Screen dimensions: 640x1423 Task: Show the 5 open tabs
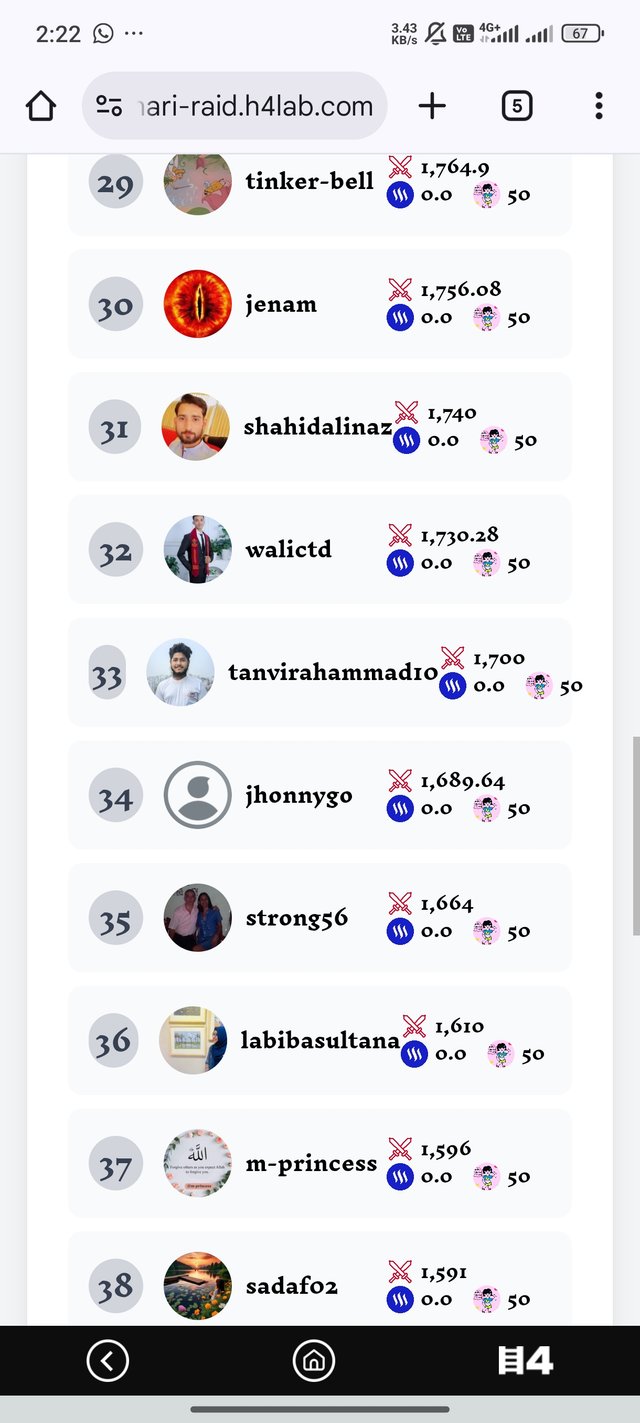(516, 106)
